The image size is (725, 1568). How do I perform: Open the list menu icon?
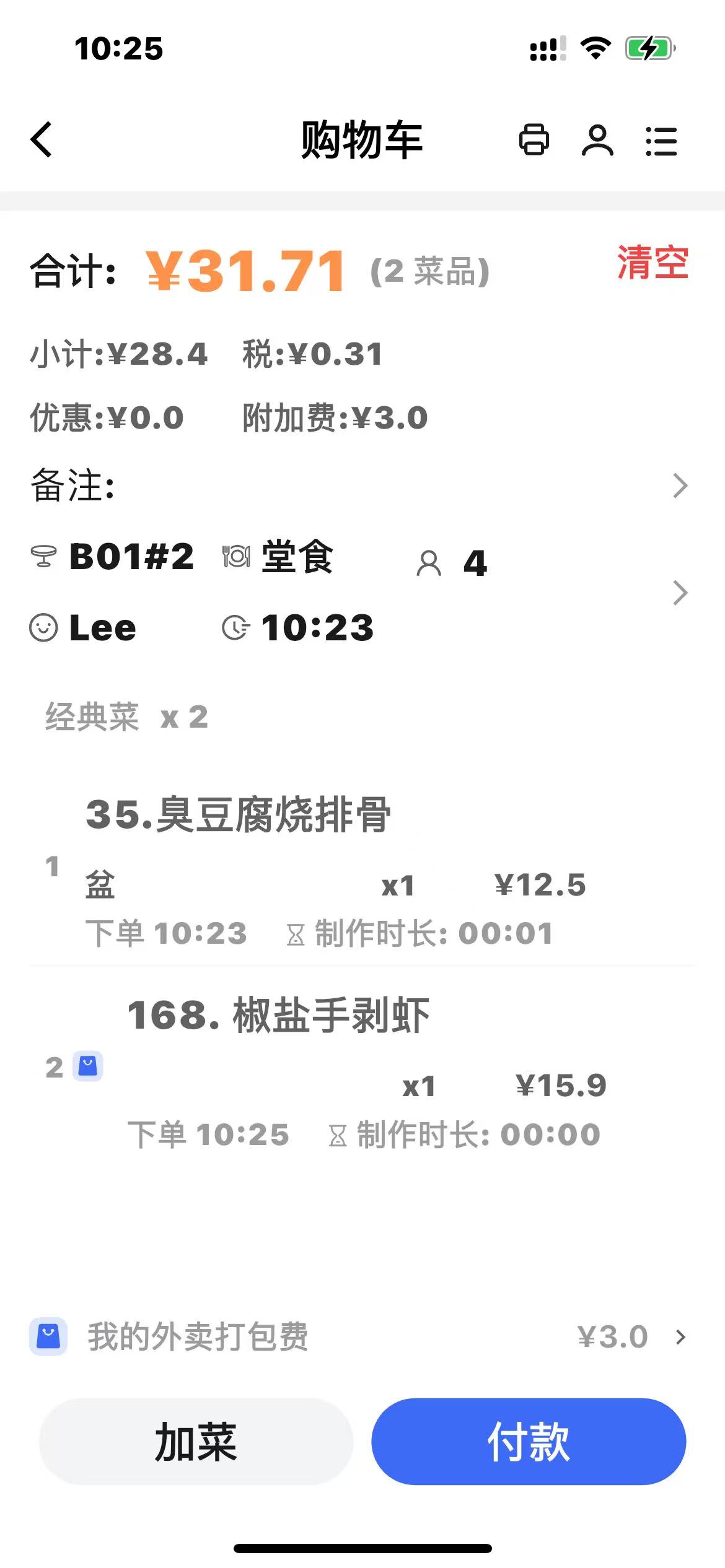(661, 141)
